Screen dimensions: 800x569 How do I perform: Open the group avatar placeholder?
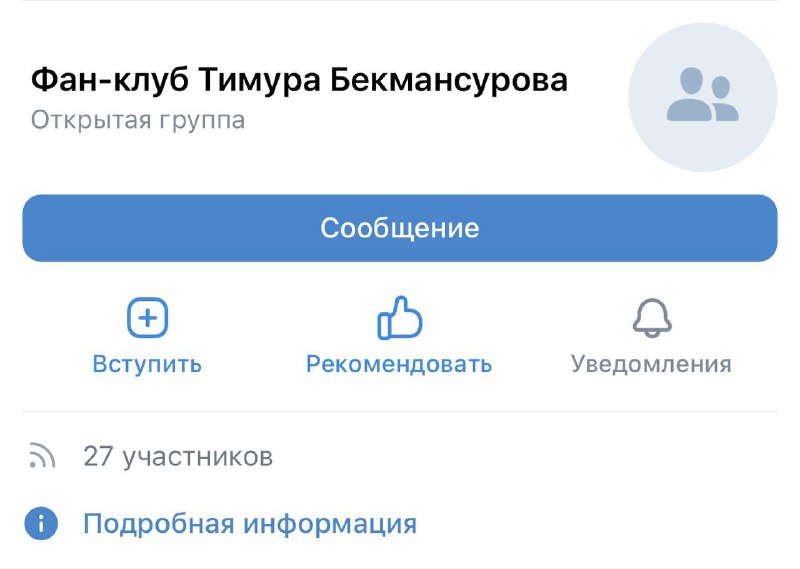702,97
